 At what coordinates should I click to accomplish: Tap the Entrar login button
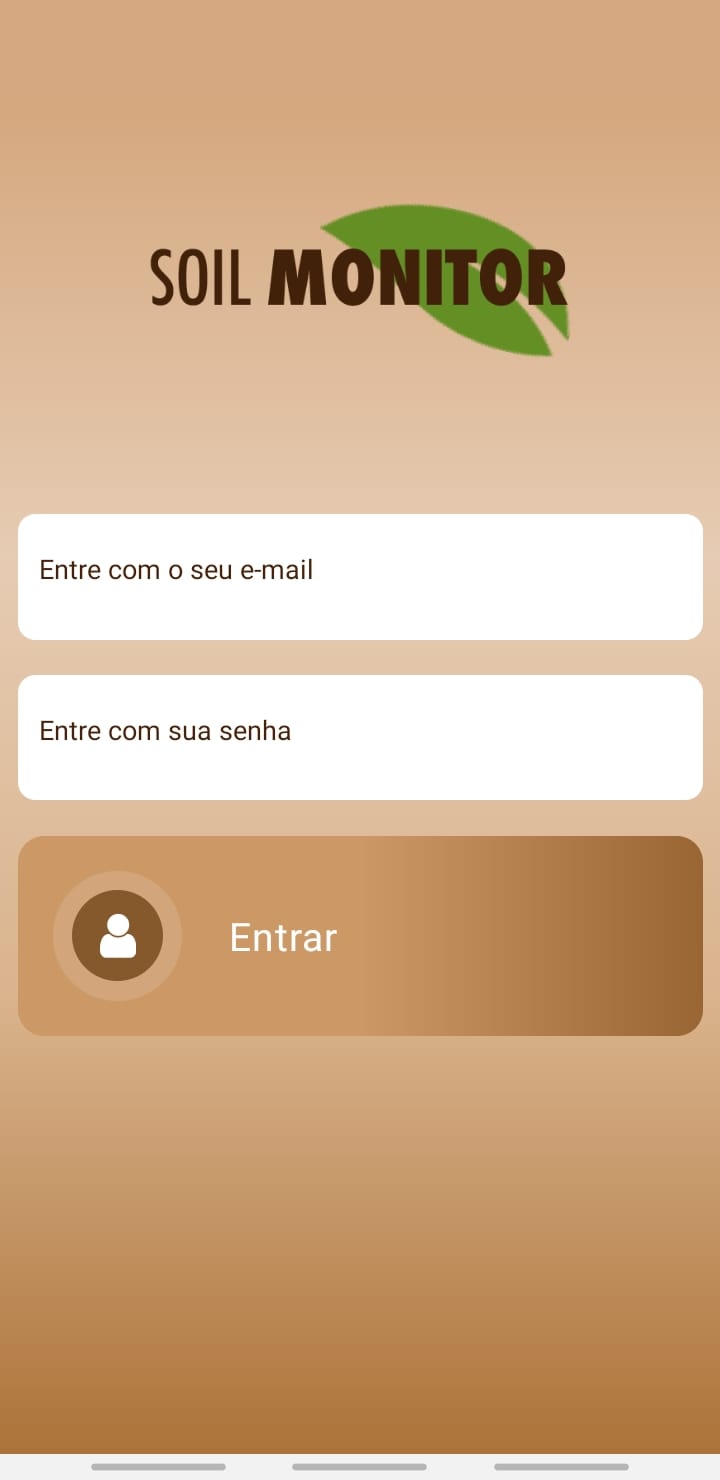360,936
